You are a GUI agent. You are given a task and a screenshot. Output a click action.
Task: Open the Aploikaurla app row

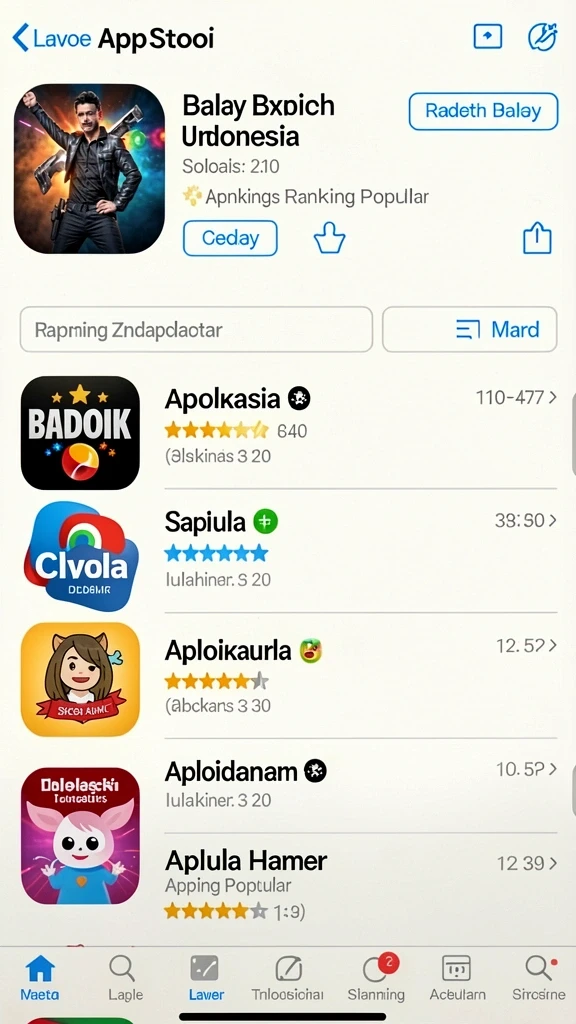(288, 679)
